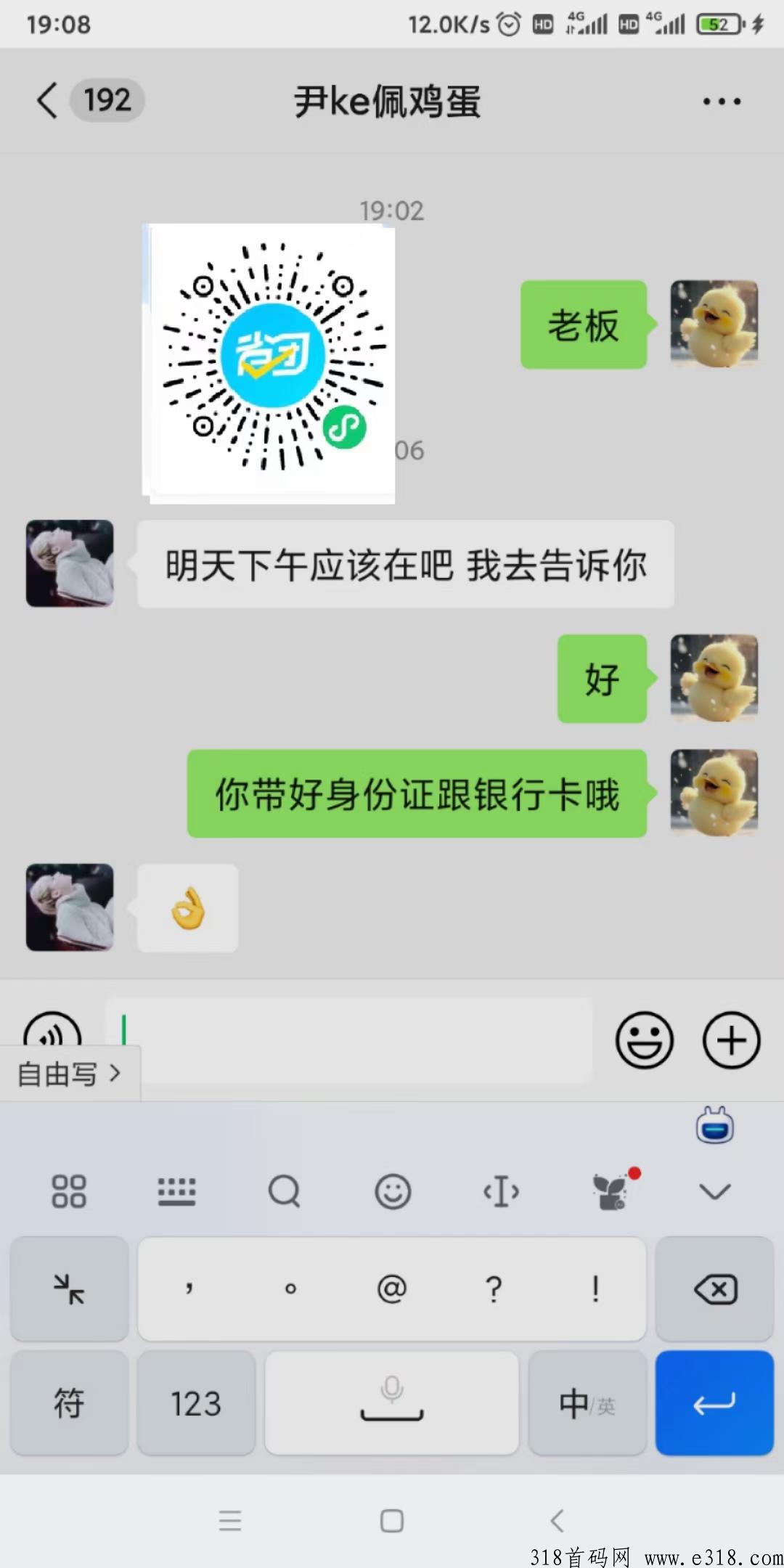Open the emoji sticker panel
The width and height of the screenshot is (784, 1568).
(x=644, y=1040)
